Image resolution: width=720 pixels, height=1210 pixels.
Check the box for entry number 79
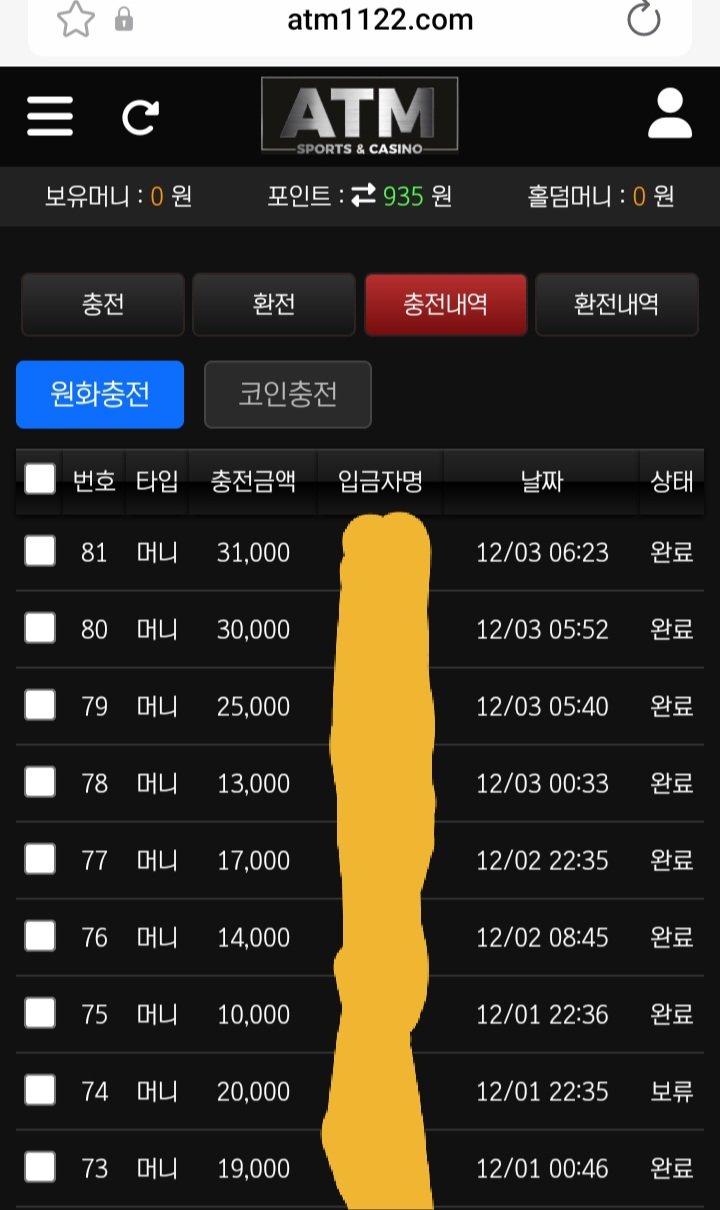click(40, 705)
